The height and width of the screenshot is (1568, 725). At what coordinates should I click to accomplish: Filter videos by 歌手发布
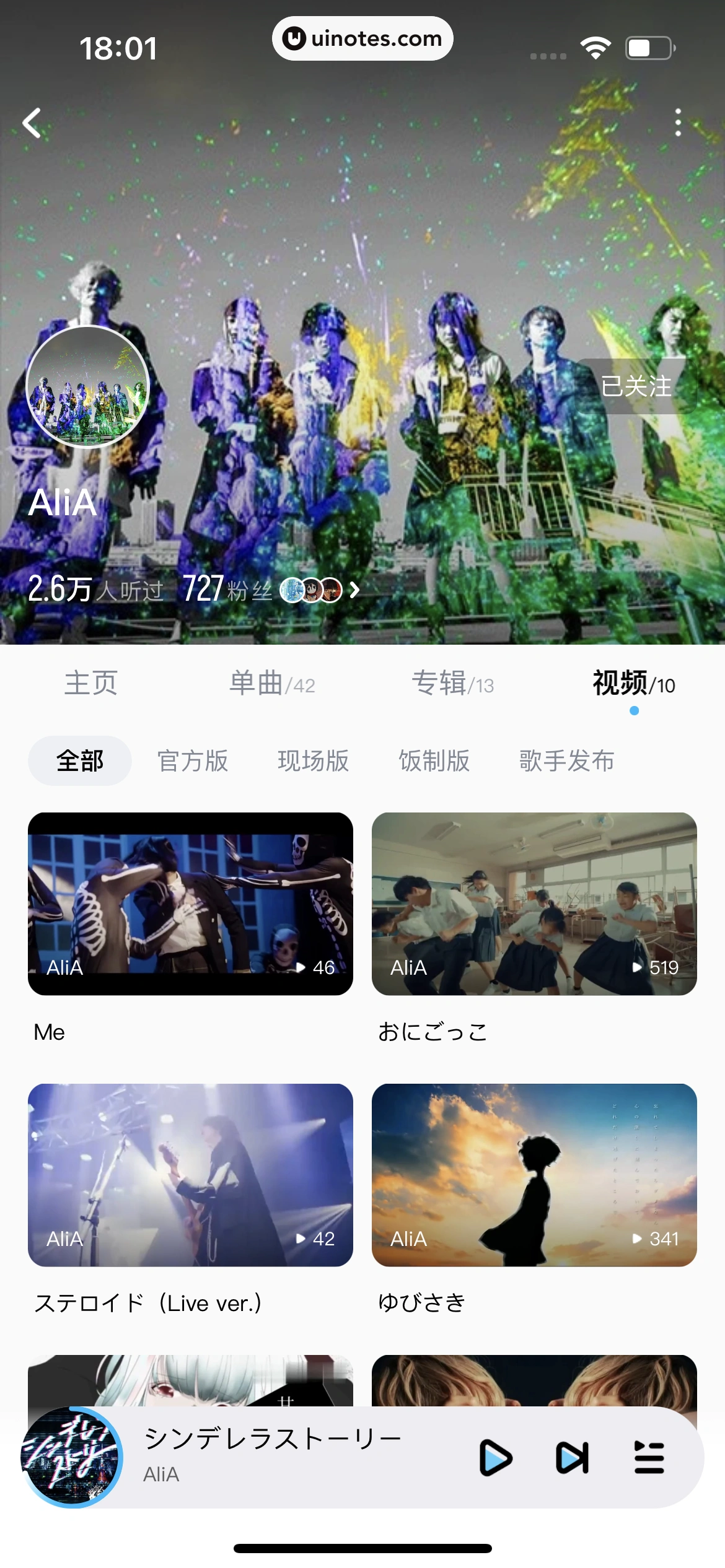tap(567, 760)
